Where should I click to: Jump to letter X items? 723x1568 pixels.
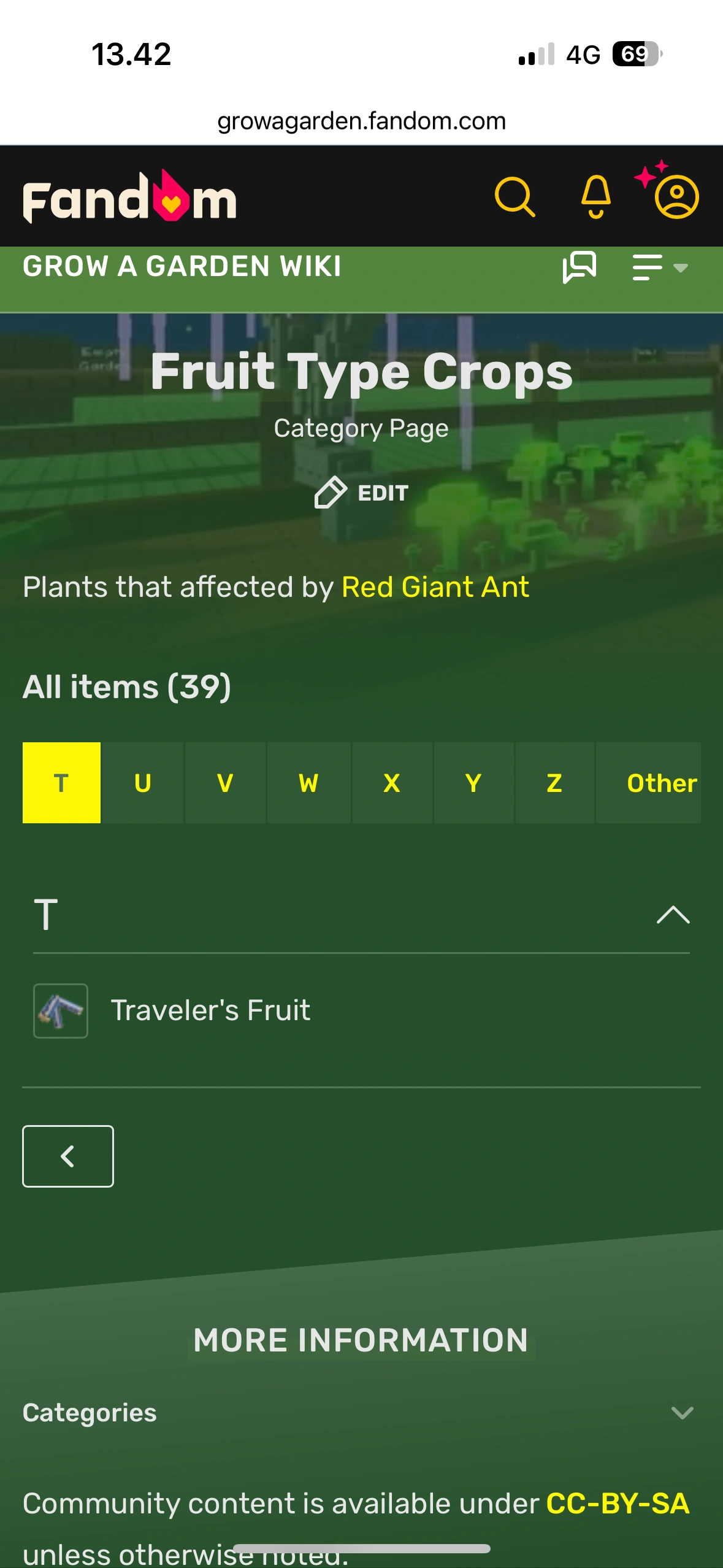[x=391, y=783]
